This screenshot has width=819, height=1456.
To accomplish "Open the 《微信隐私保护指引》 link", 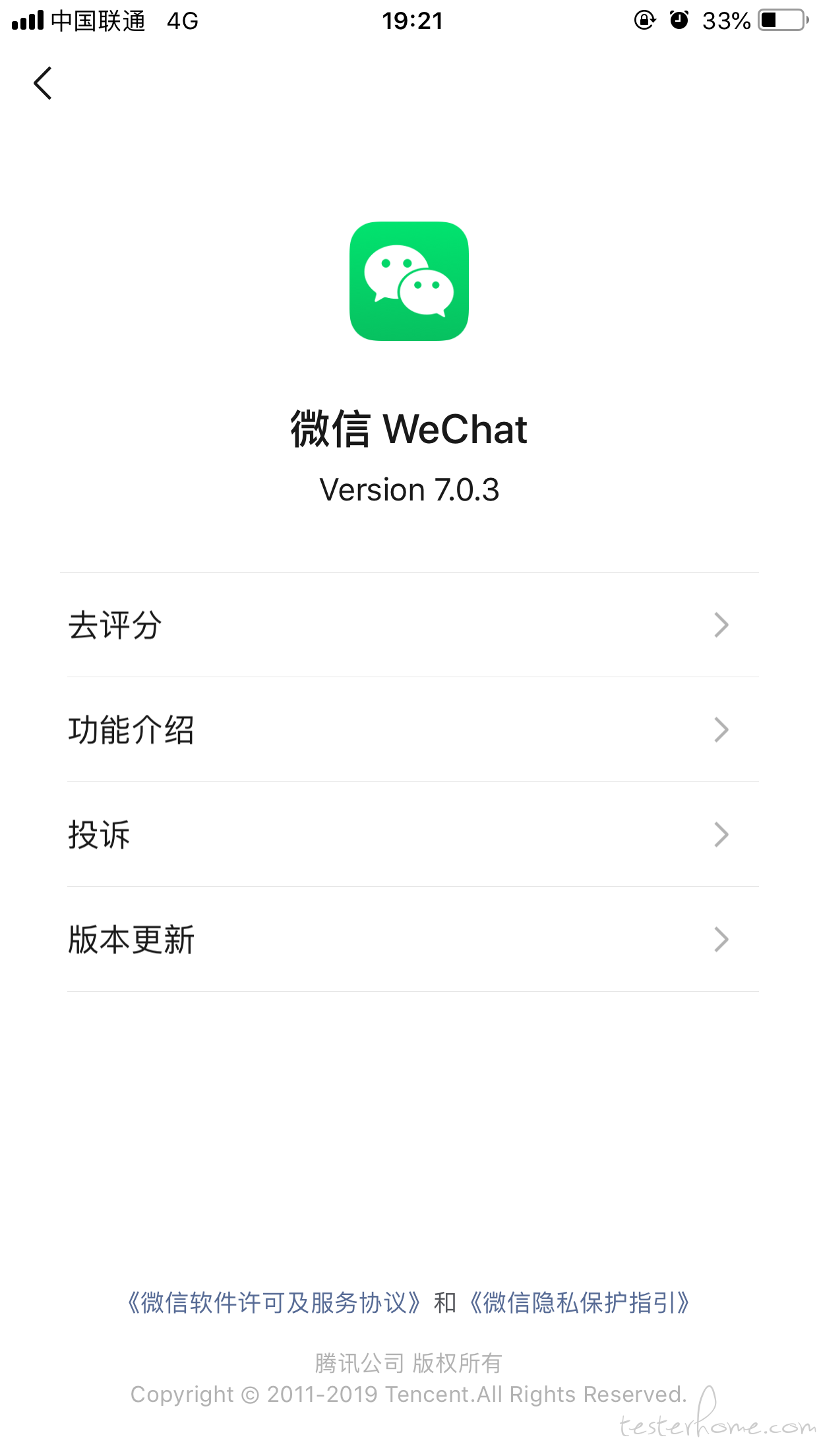I will [579, 1303].
